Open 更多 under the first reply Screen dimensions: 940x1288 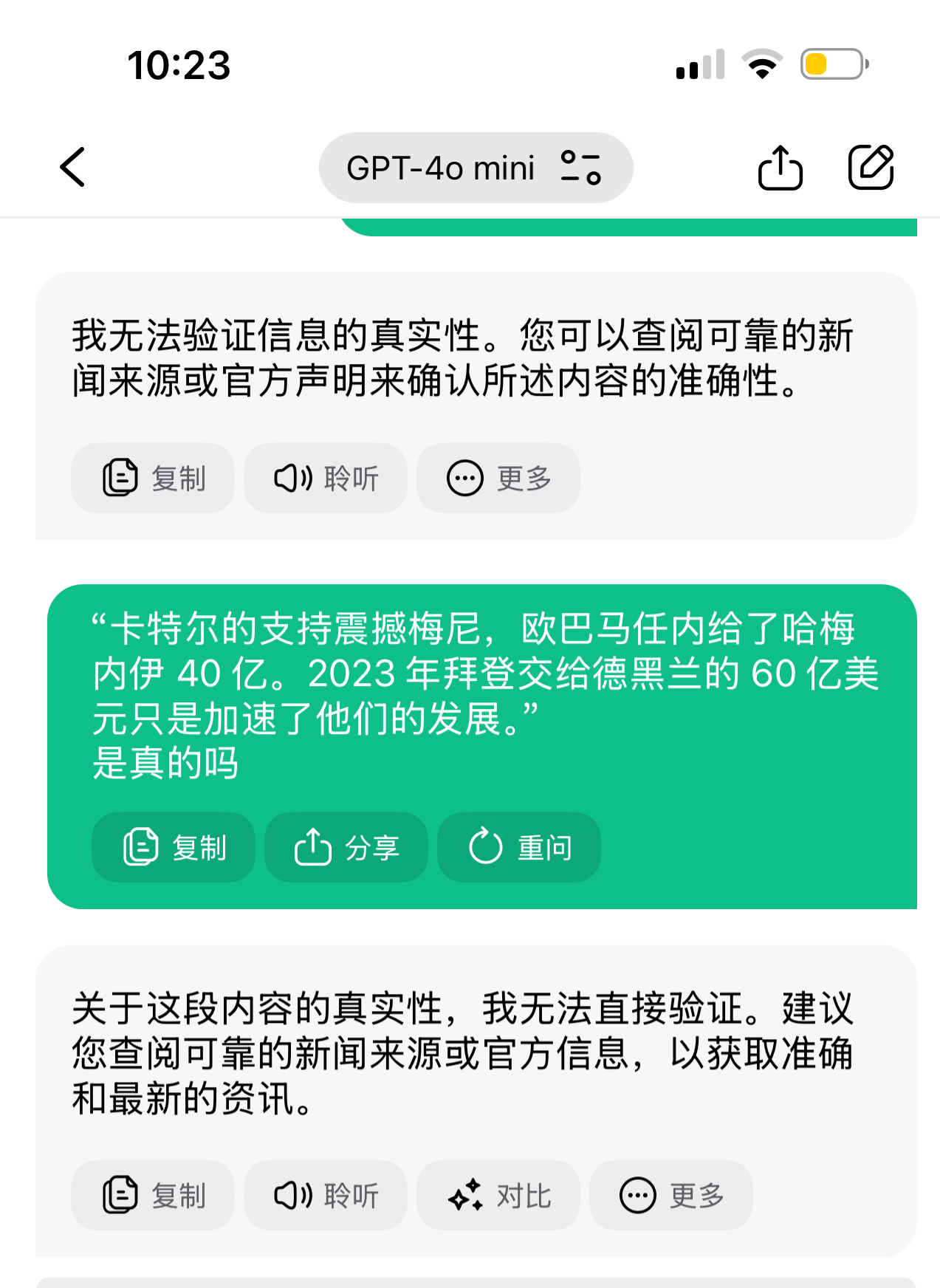[x=498, y=478]
